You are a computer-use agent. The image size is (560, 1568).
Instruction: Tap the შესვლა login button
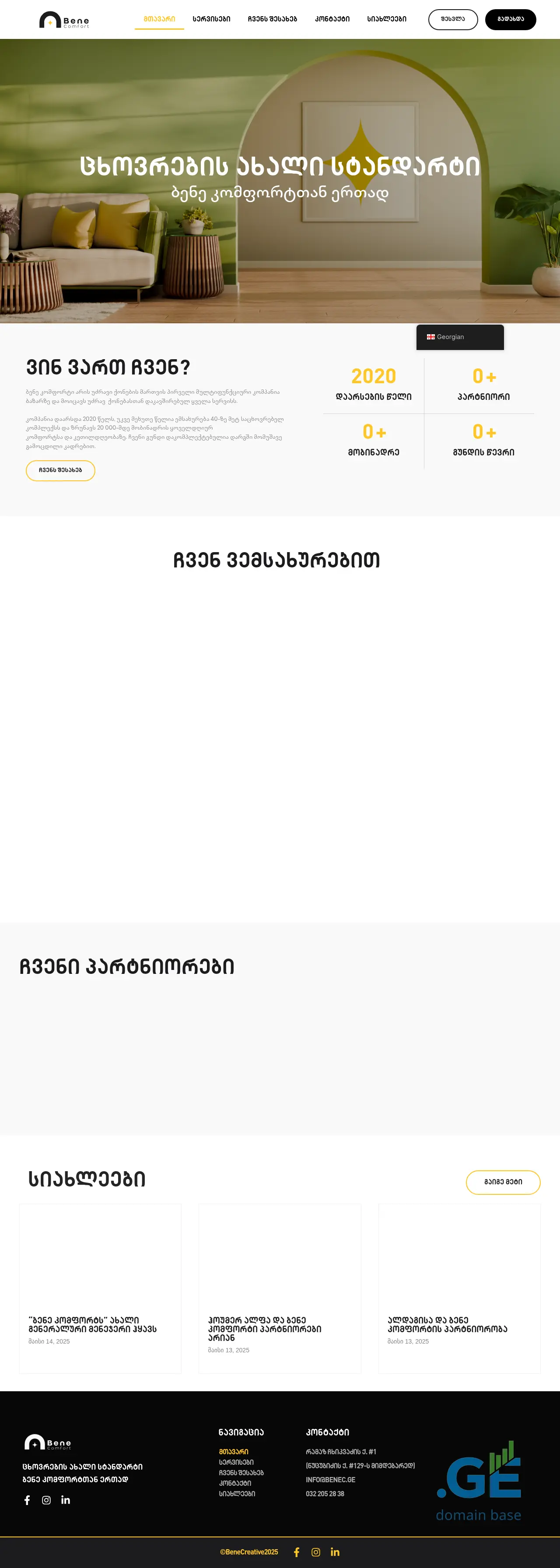[452, 19]
